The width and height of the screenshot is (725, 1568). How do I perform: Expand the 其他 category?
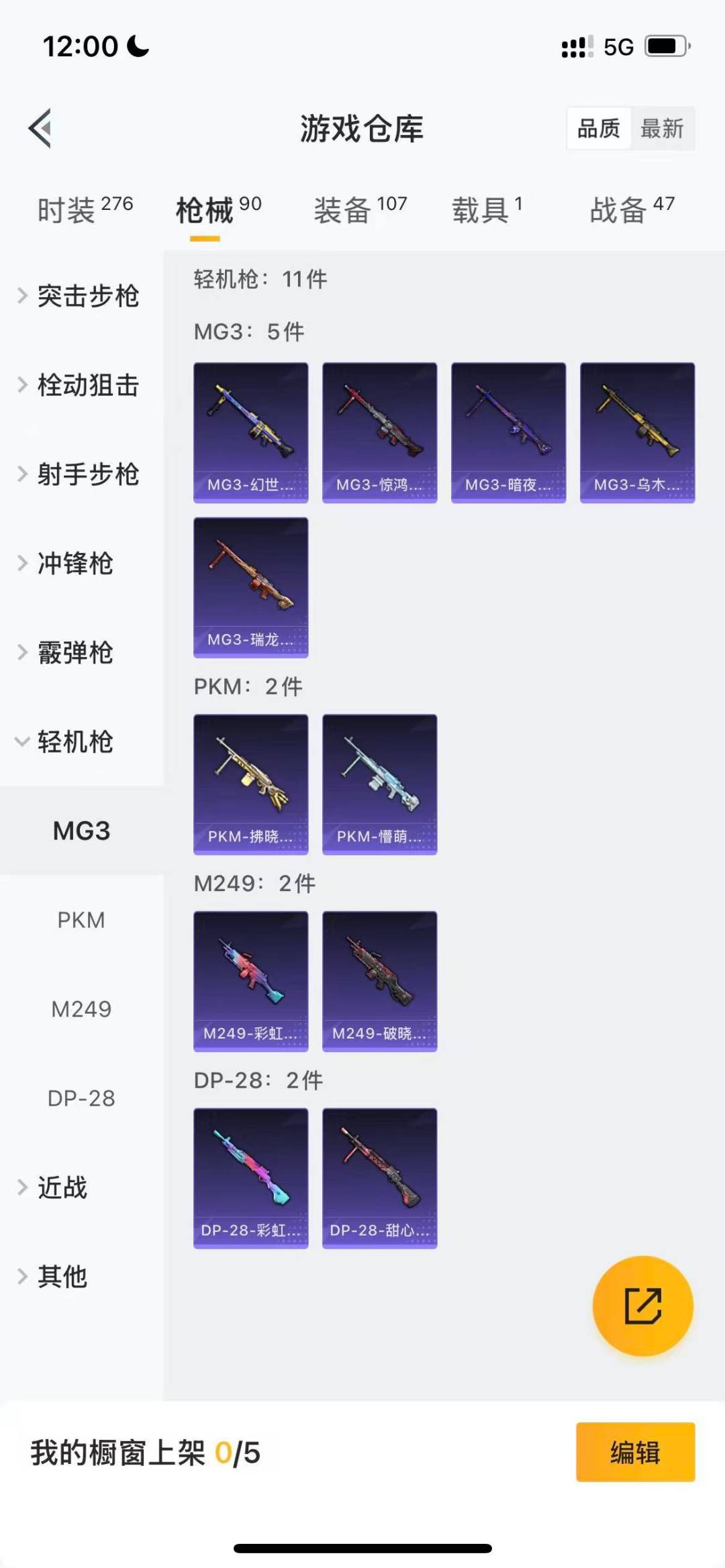(x=62, y=1277)
